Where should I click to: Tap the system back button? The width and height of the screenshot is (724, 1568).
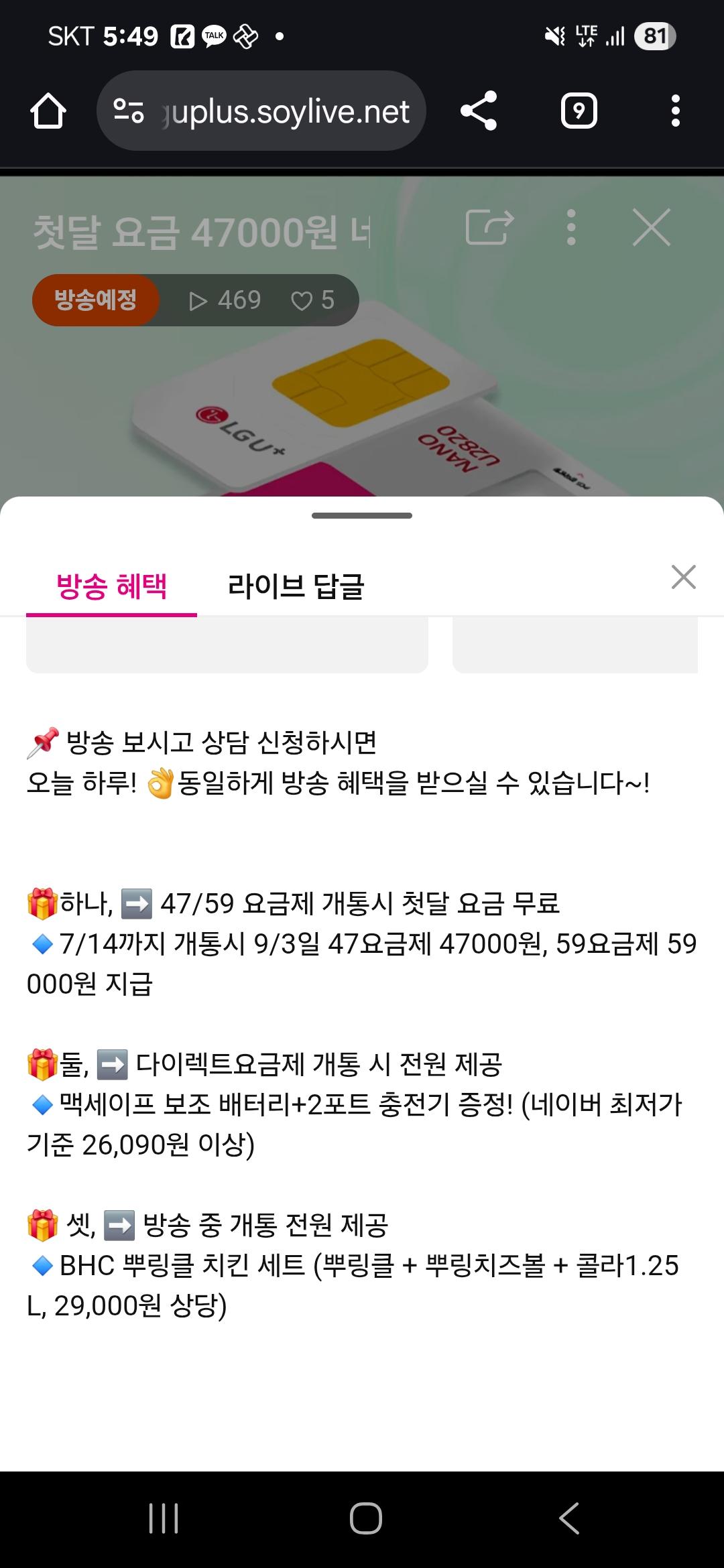click(x=568, y=1518)
